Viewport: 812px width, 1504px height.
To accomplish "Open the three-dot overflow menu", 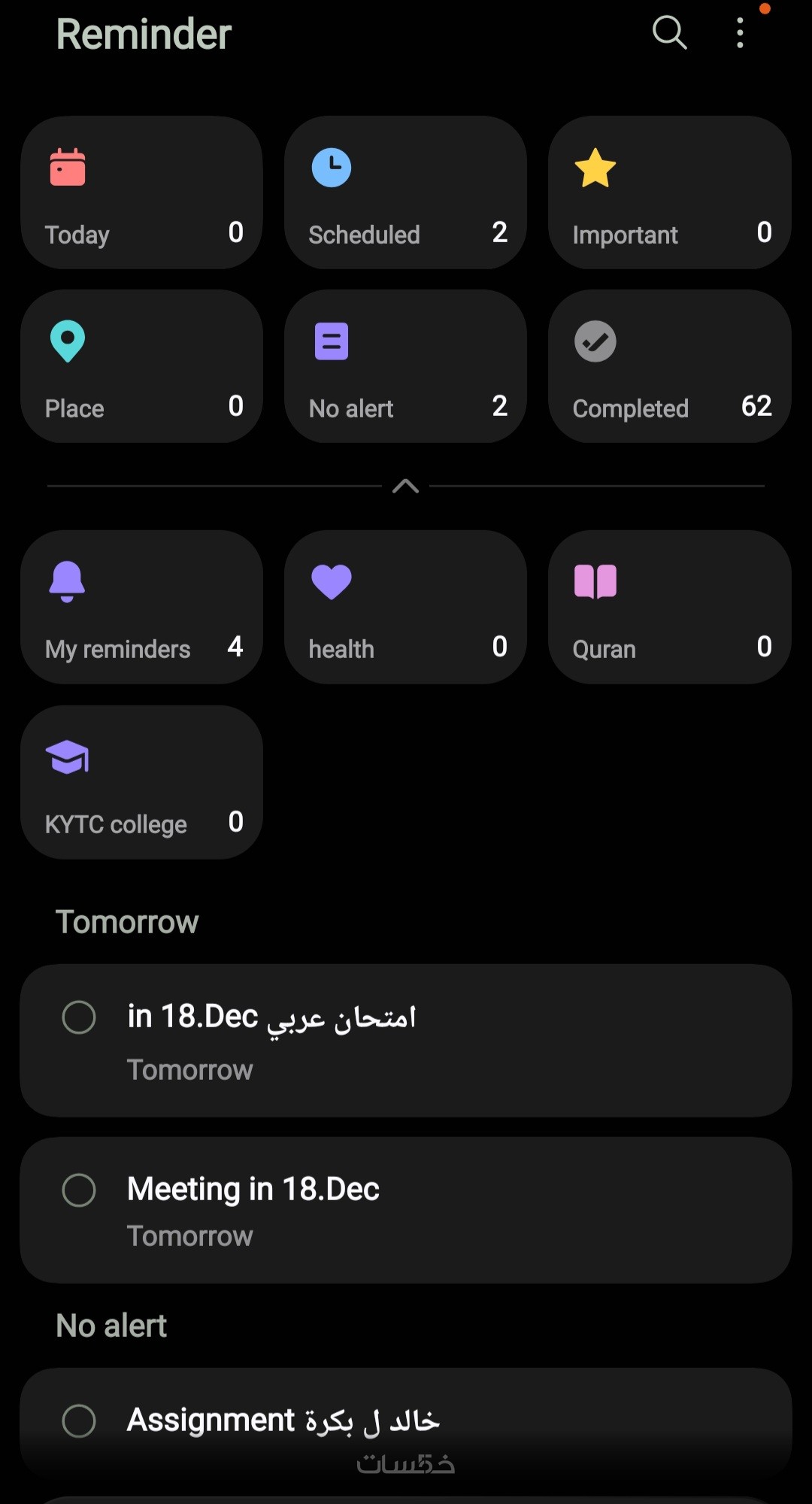I will click(741, 33).
